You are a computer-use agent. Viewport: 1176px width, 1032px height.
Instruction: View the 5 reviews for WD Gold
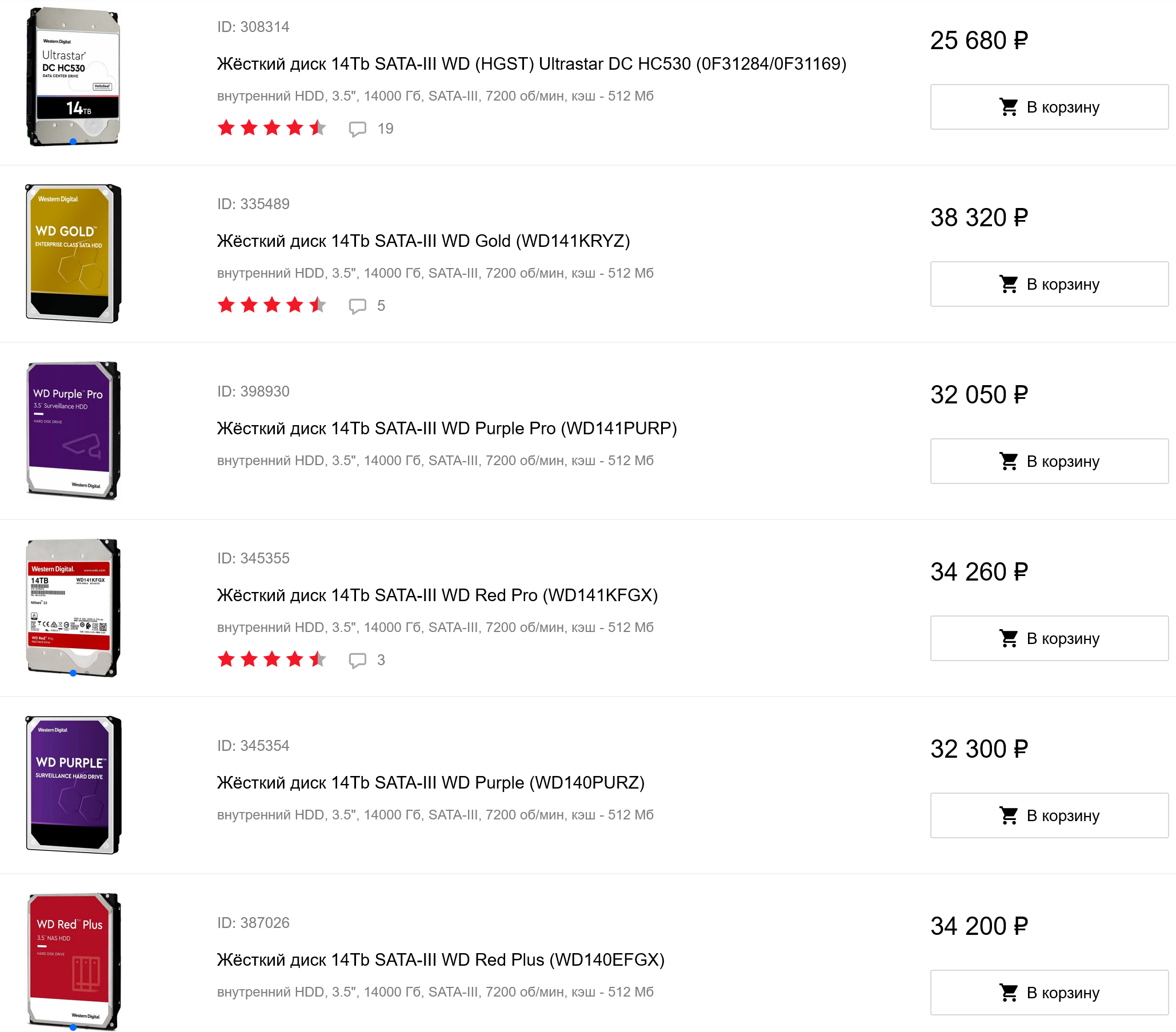click(367, 306)
